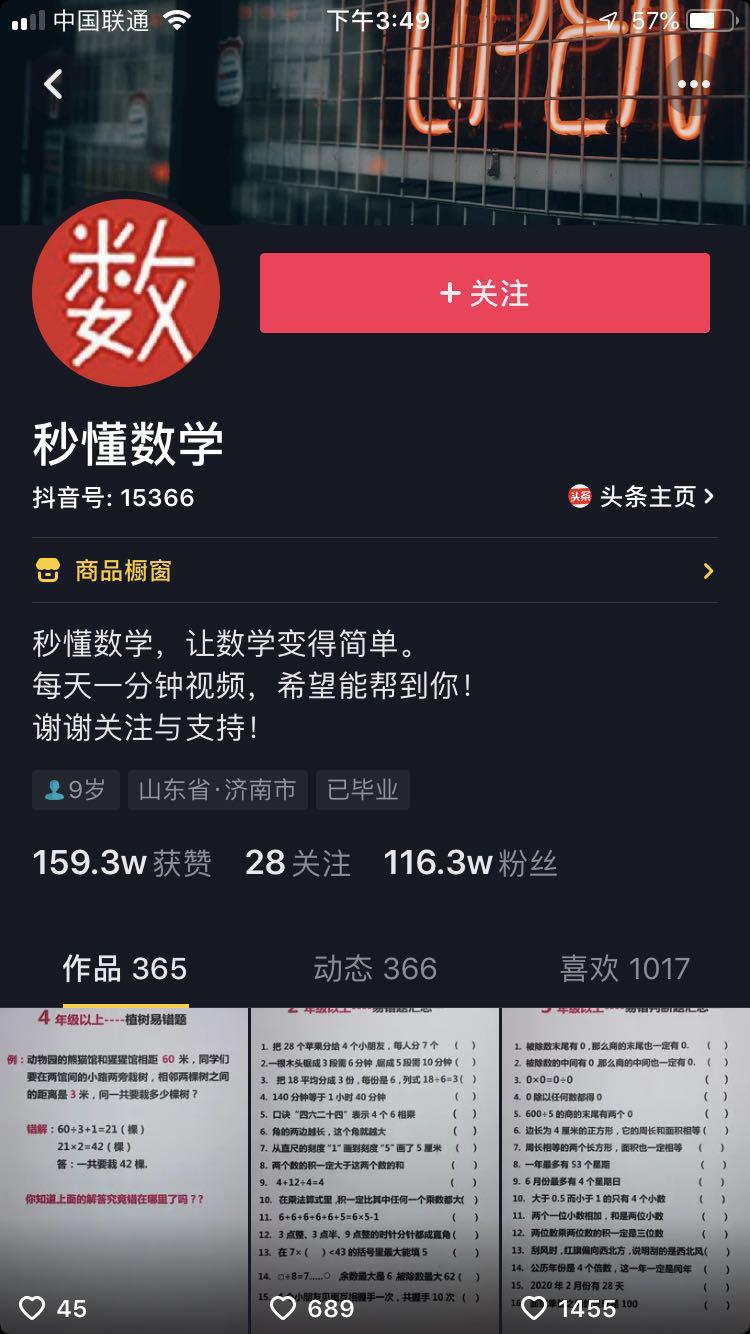
Task: Switch to the 作品 365 tab
Action: click(125, 969)
